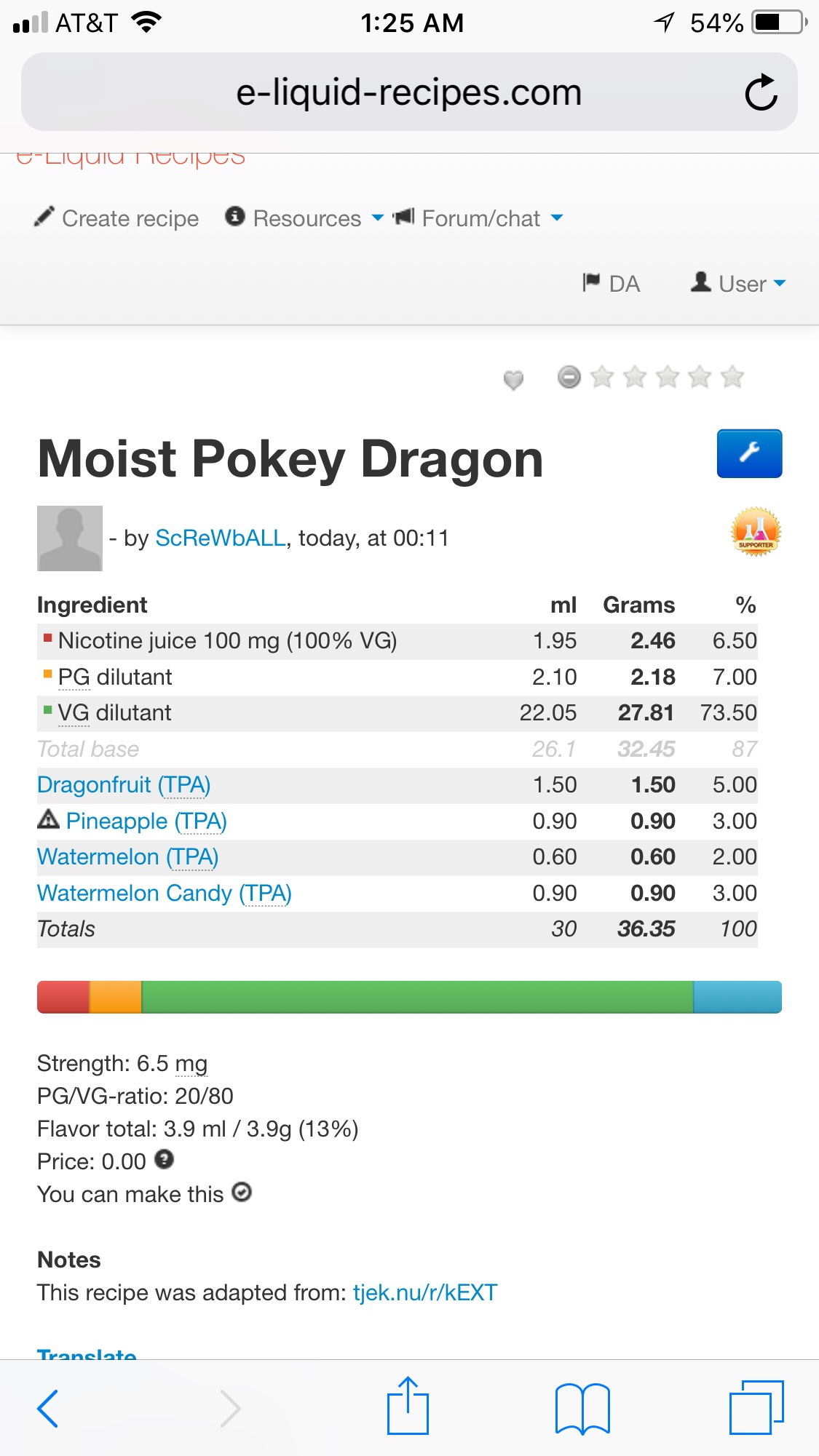The image size is (819, 1456).
Task: Go back in Safari
Action: point(48,1408)
